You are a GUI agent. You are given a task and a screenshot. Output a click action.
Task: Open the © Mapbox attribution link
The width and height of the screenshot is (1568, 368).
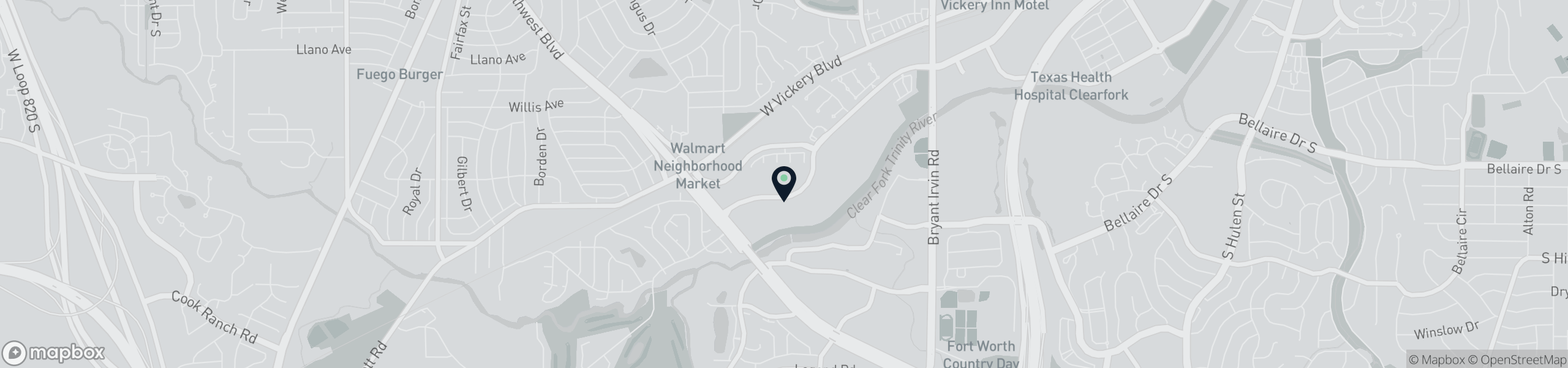(x=1436, y=360)
